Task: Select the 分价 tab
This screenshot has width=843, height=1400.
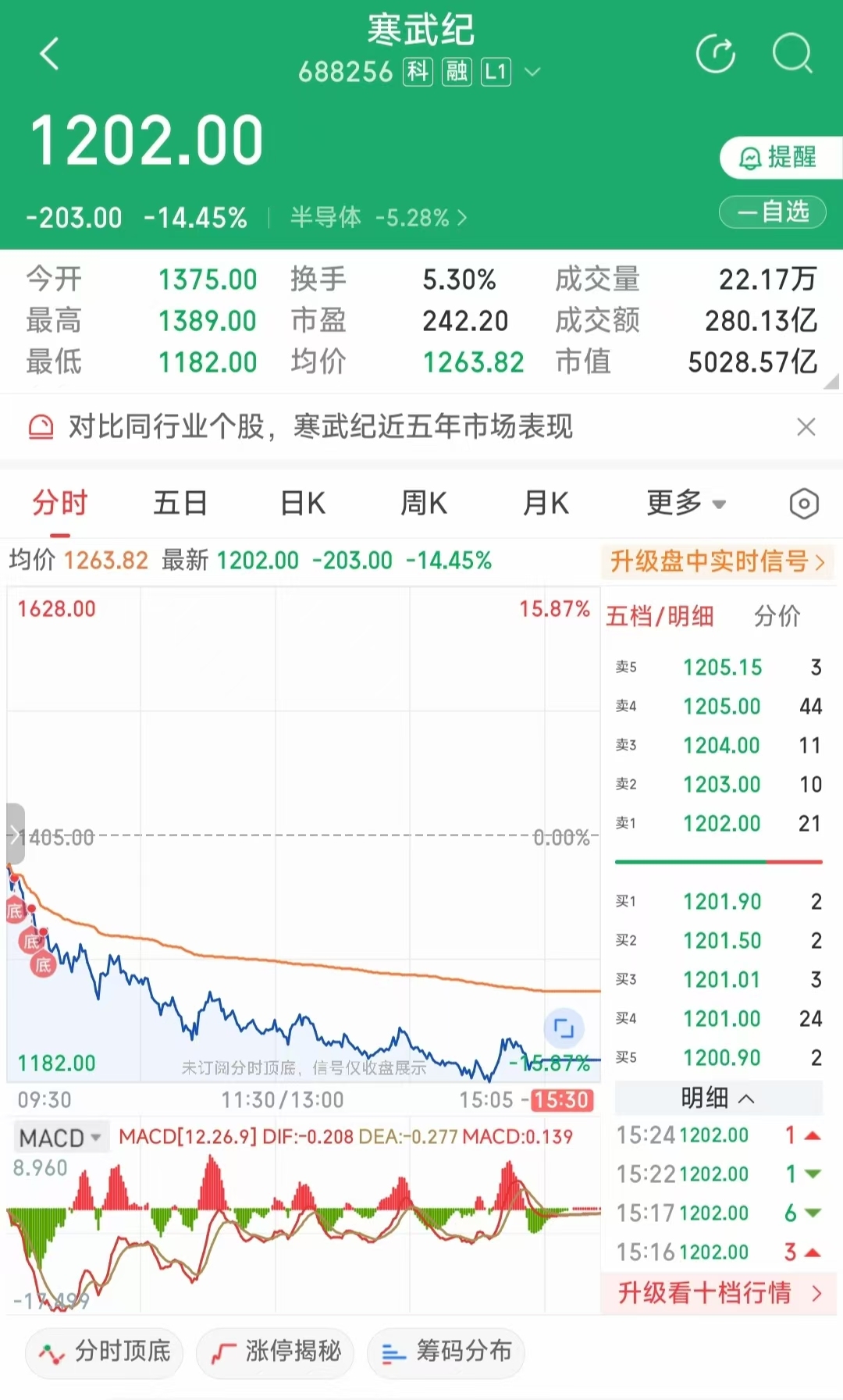Action: 776,617
